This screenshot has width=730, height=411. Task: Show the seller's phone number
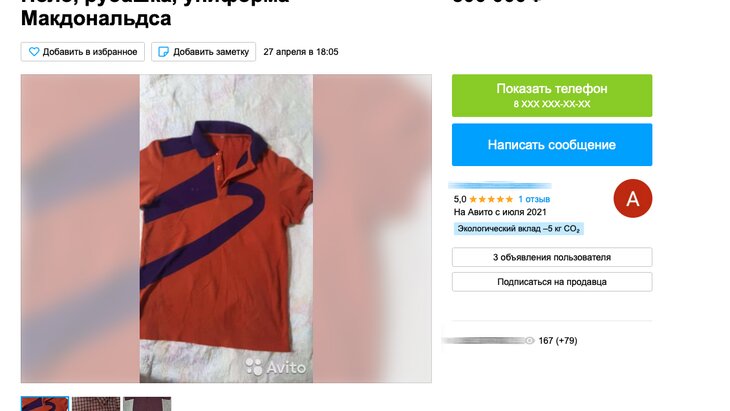click(x=551, y=95)
